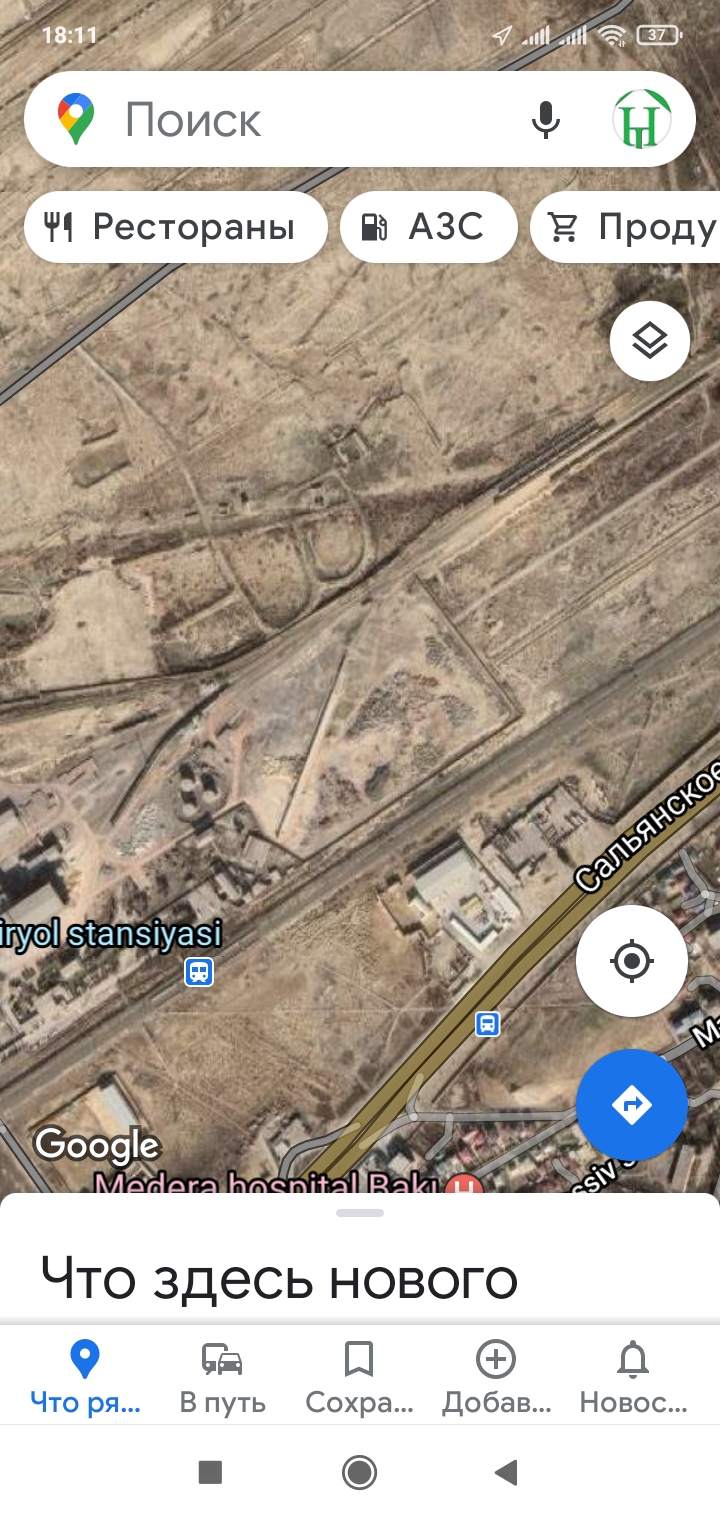Select the АЗС gas stations chip
Screen dimensions: 720x1520
[x=429, y=227]
